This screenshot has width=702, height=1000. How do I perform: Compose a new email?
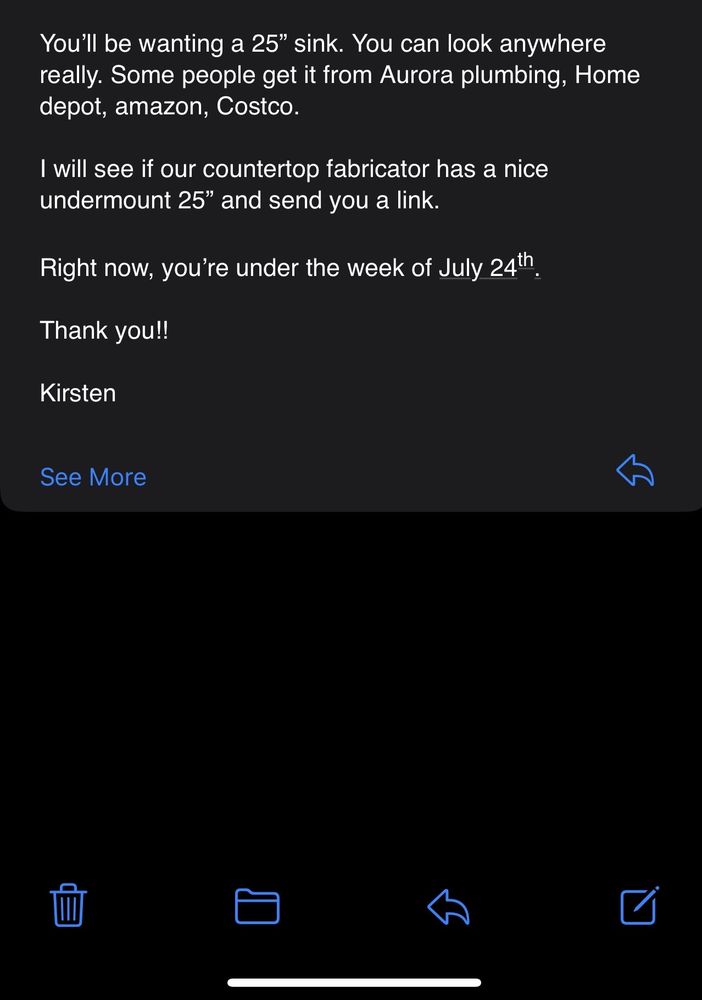point(639,906)
